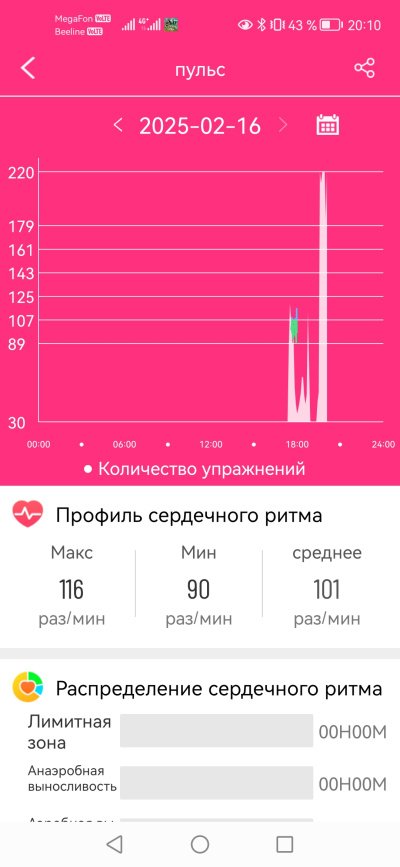Go to the previous day's data

[117, 125]
